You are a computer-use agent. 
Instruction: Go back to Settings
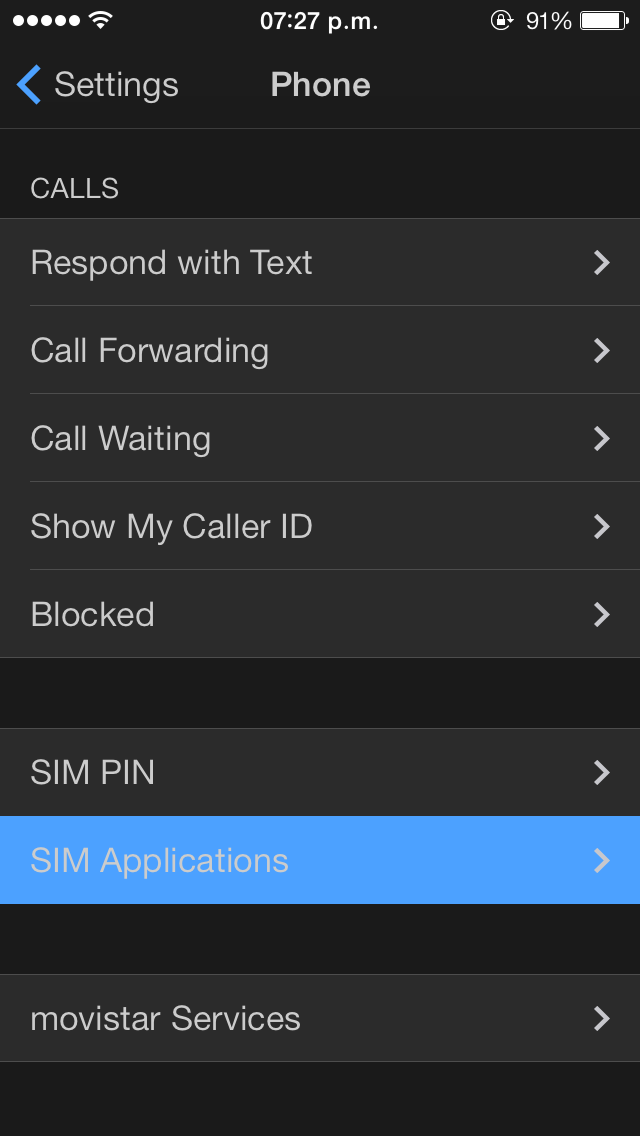pyautogui.click(x=98, y=85)
